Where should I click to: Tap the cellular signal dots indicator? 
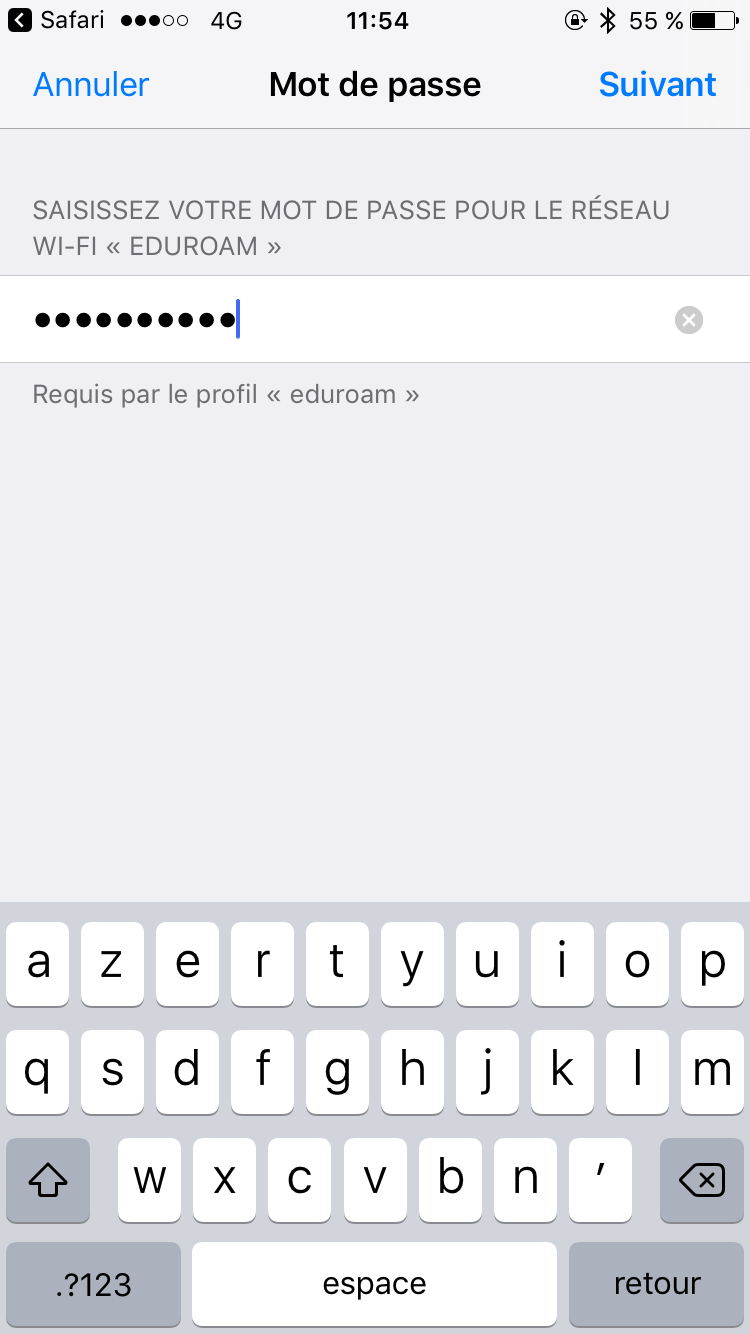(152, 20)
